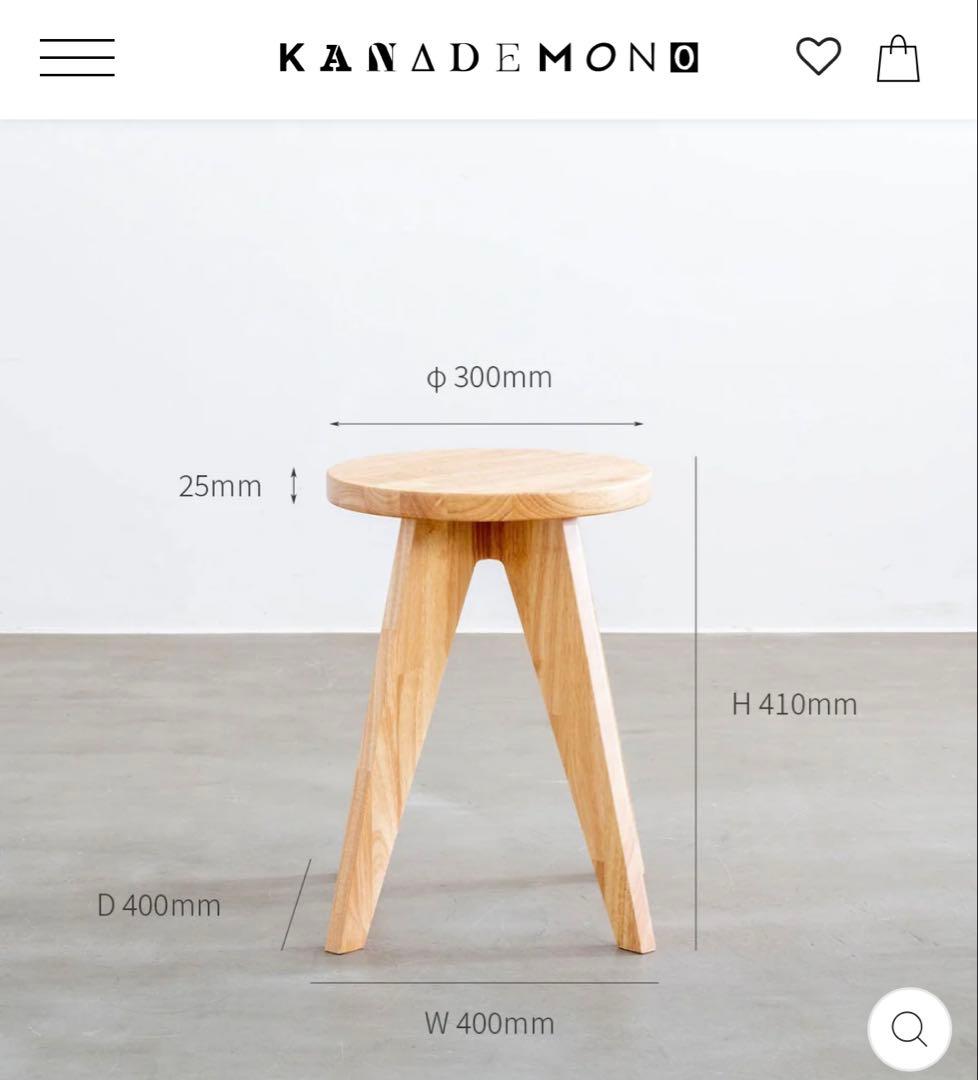Click the 25mm seat thickness label
The image size is (978, 1080).
point(219,486)
